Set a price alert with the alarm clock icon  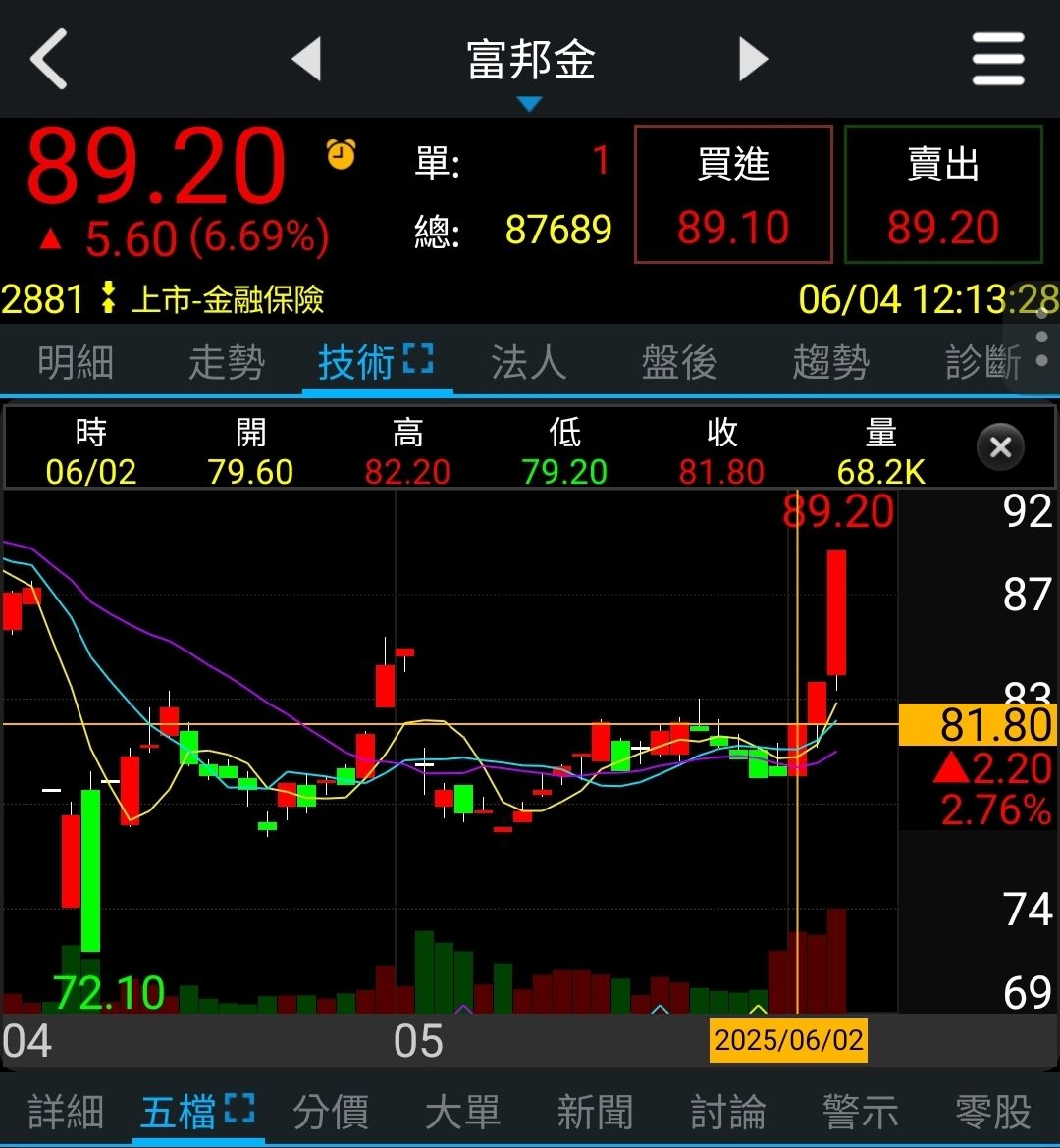(x=341, y=154)
